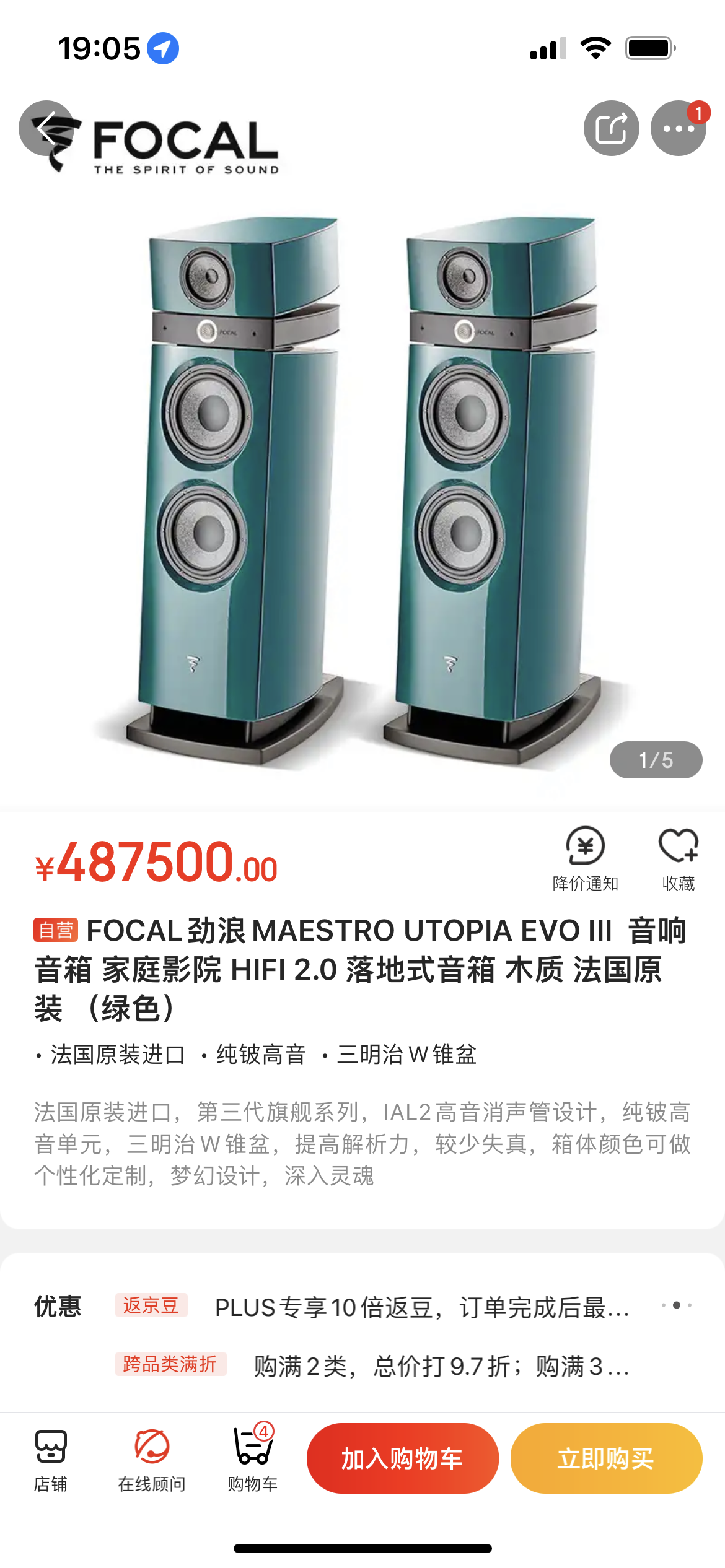Open the three-dot more menu

pyautogui.click(x=678, y=128)
